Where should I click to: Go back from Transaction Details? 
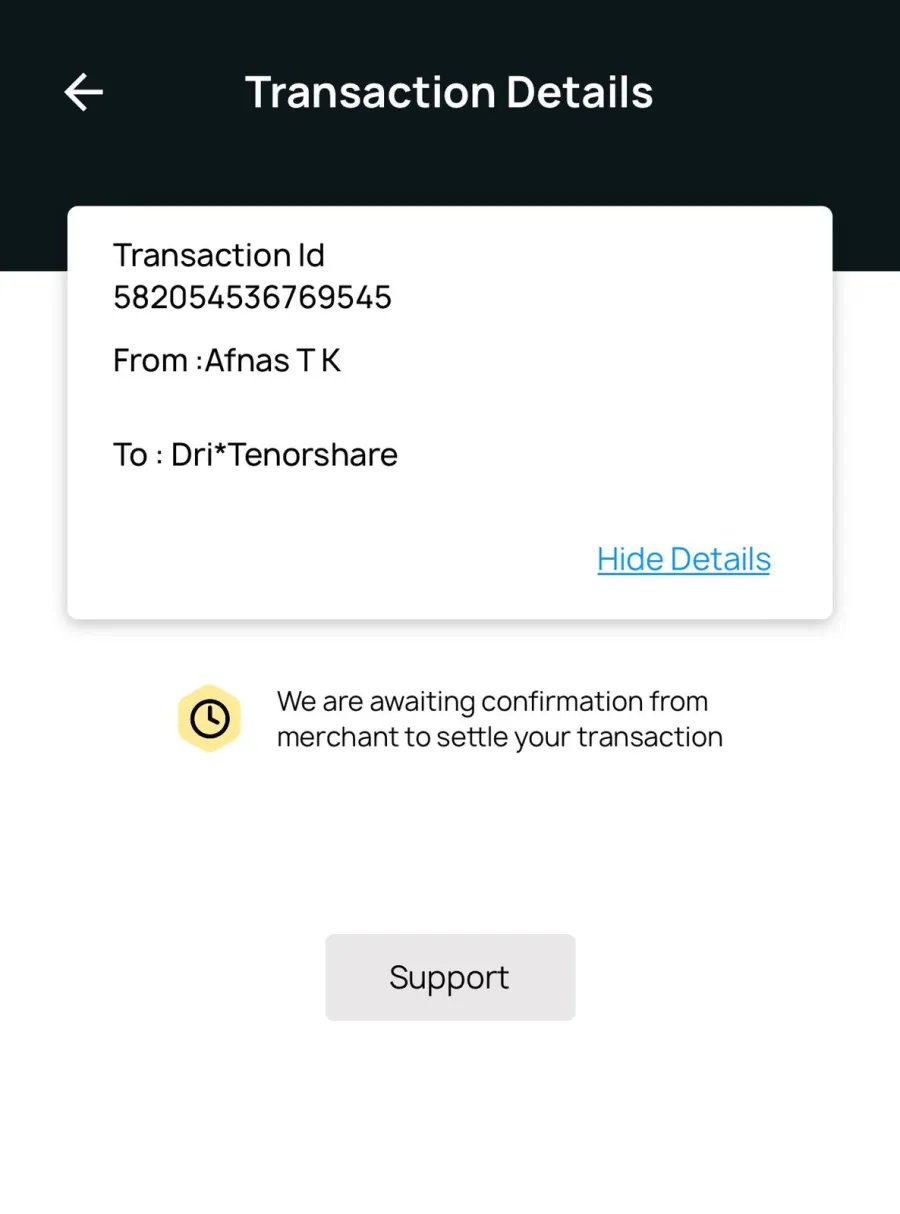click(x=84, y=92)
